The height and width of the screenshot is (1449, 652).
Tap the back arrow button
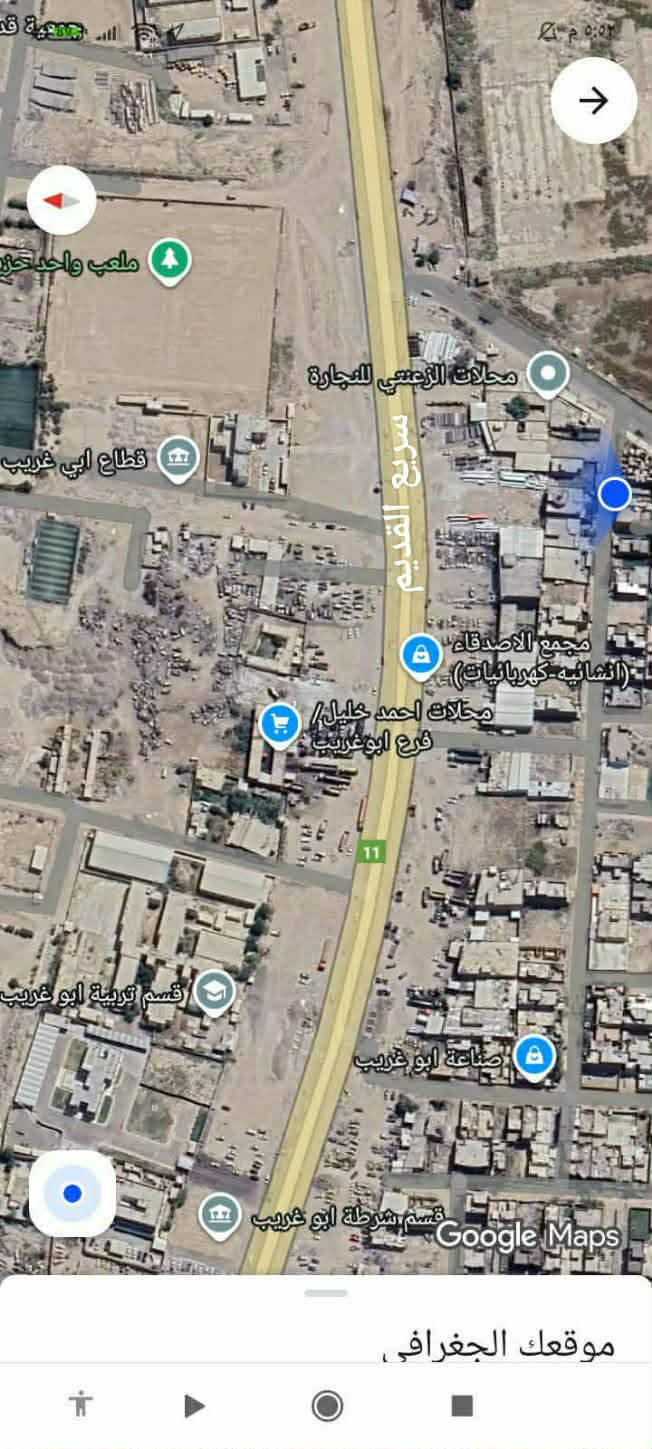tap(594, 101)
